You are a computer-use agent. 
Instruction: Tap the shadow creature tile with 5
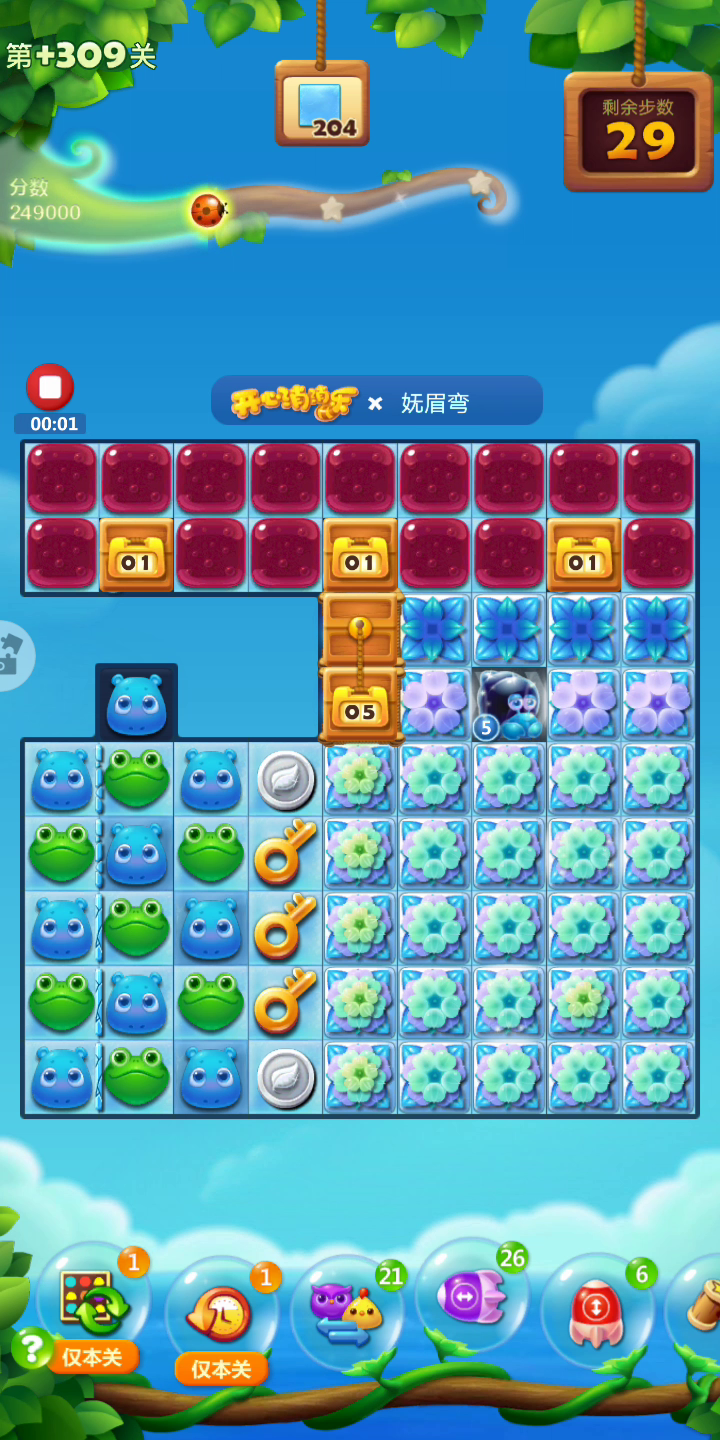coord(509,705)
